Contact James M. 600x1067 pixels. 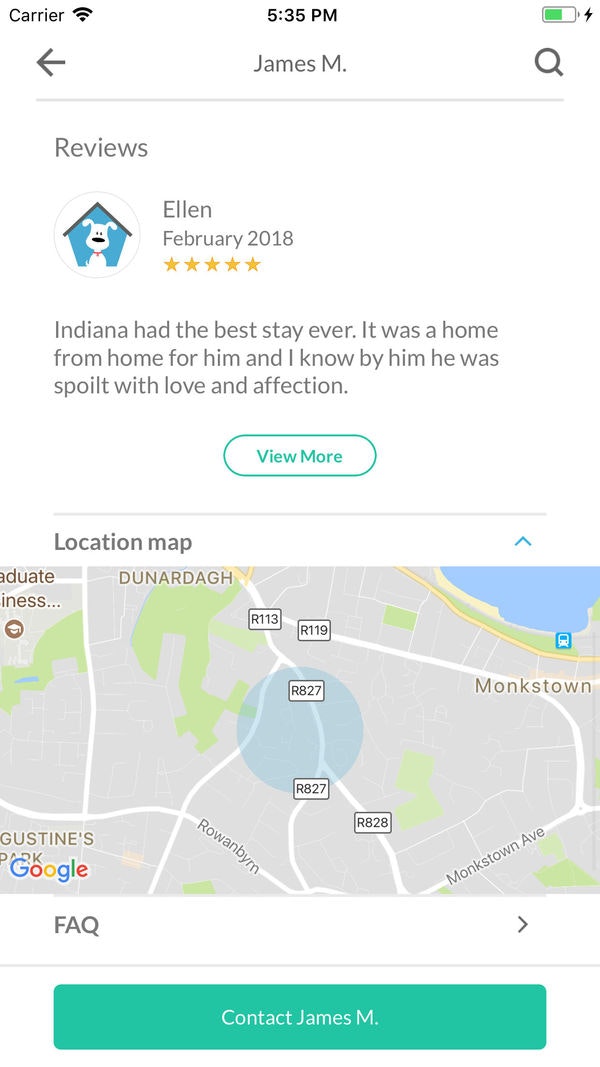pos(300,1017)
